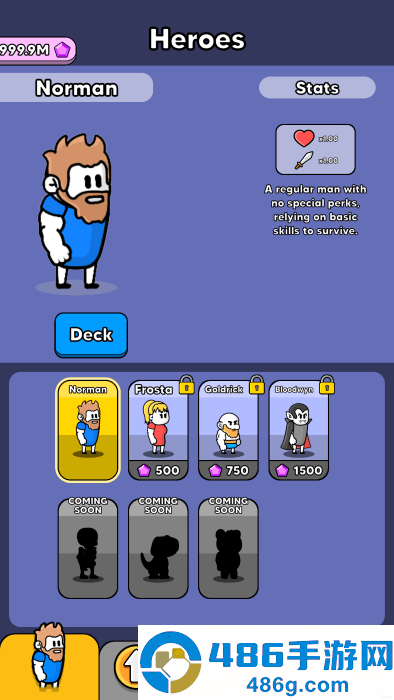This screenshot has width=394, height=700.
Task: Tap the Bloodwyn vampire hero card
Action: tap(299, 430)
